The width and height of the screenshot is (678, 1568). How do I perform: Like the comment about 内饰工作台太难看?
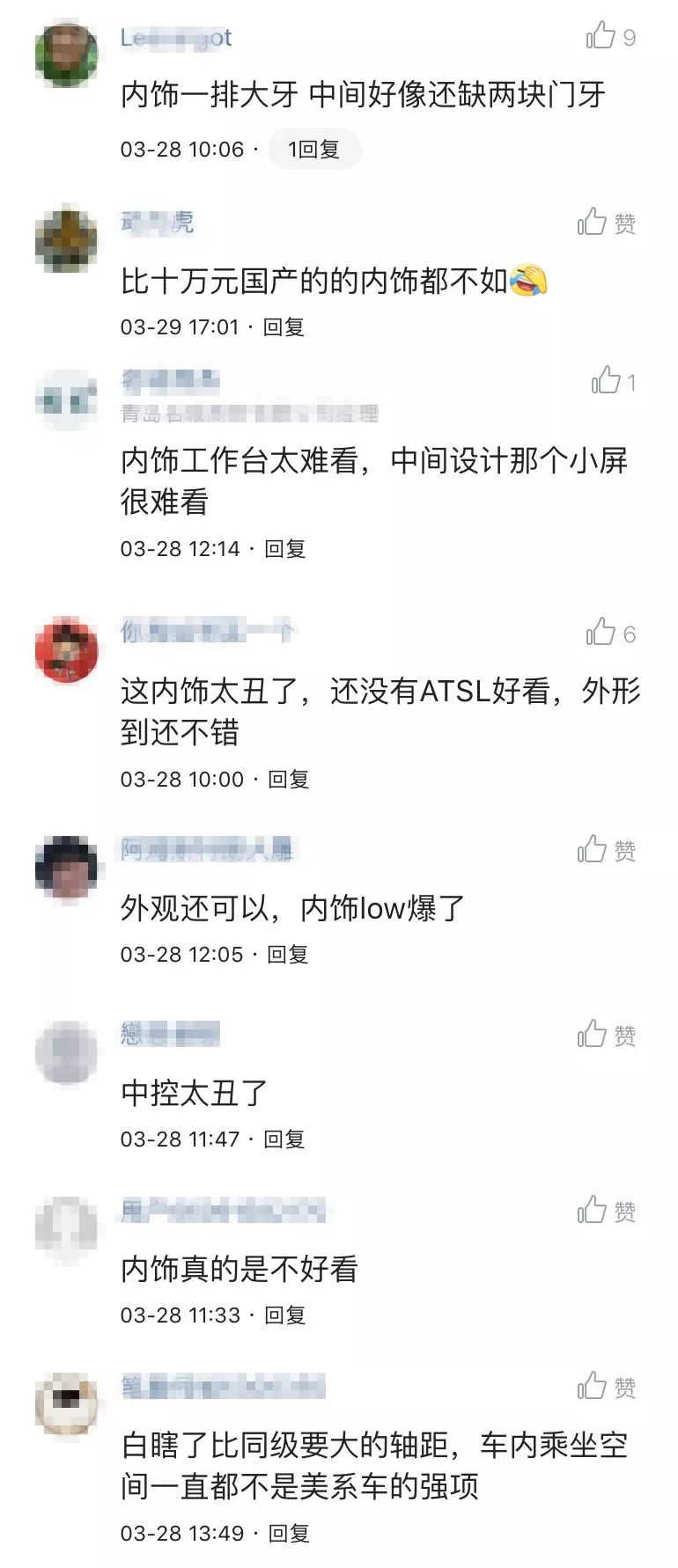pos(607,381)
